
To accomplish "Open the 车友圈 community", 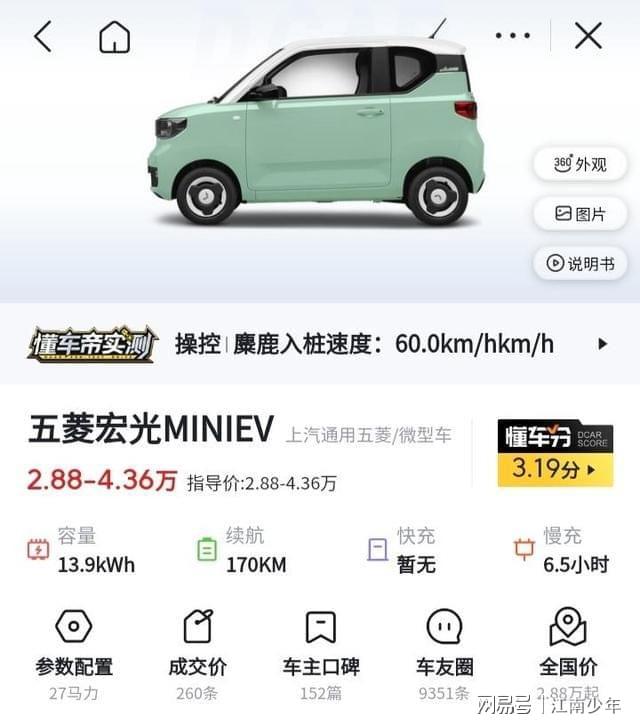I will click(x=444, y=646).
